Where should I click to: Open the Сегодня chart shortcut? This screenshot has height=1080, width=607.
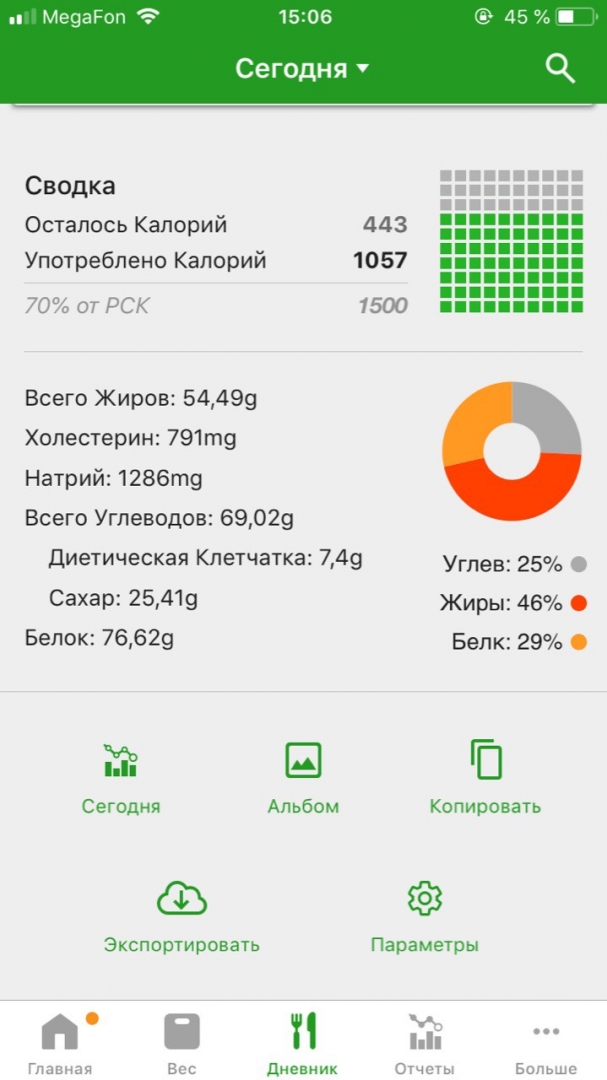(121, 778)
